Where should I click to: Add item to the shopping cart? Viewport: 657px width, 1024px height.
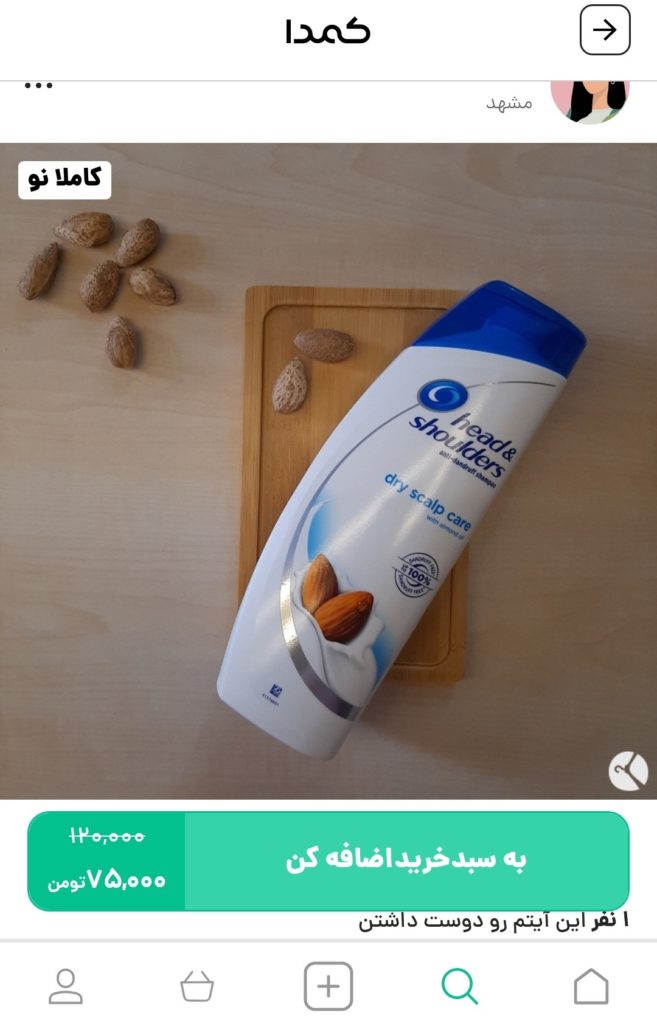tap(406, 860)
